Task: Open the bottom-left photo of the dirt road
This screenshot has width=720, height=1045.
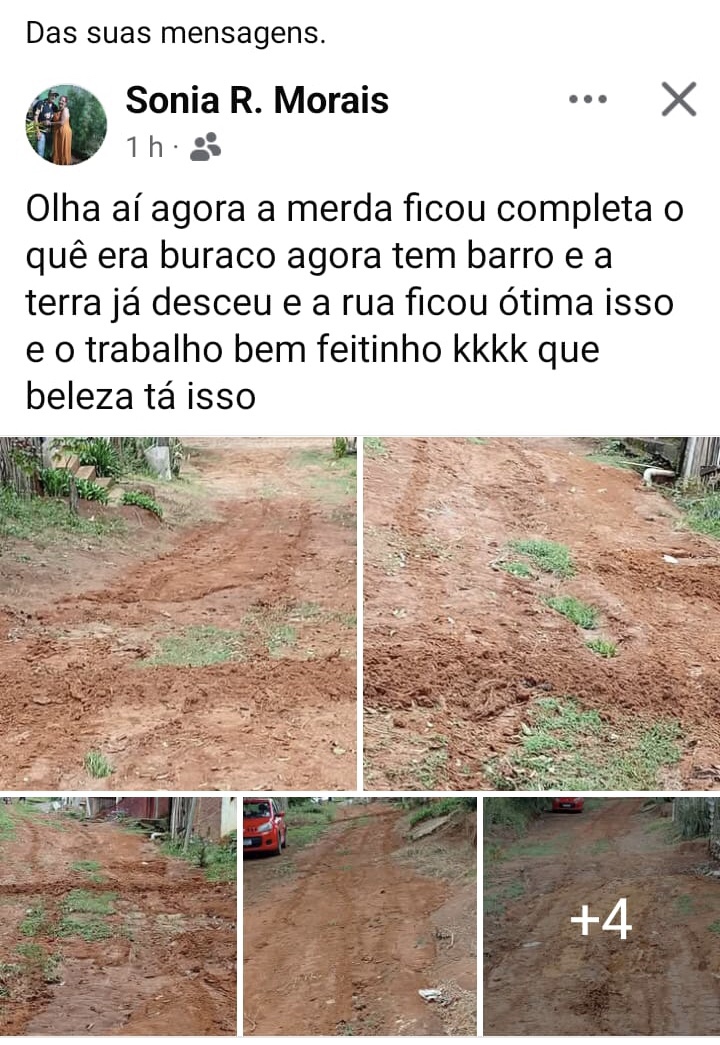Action: 118,915
